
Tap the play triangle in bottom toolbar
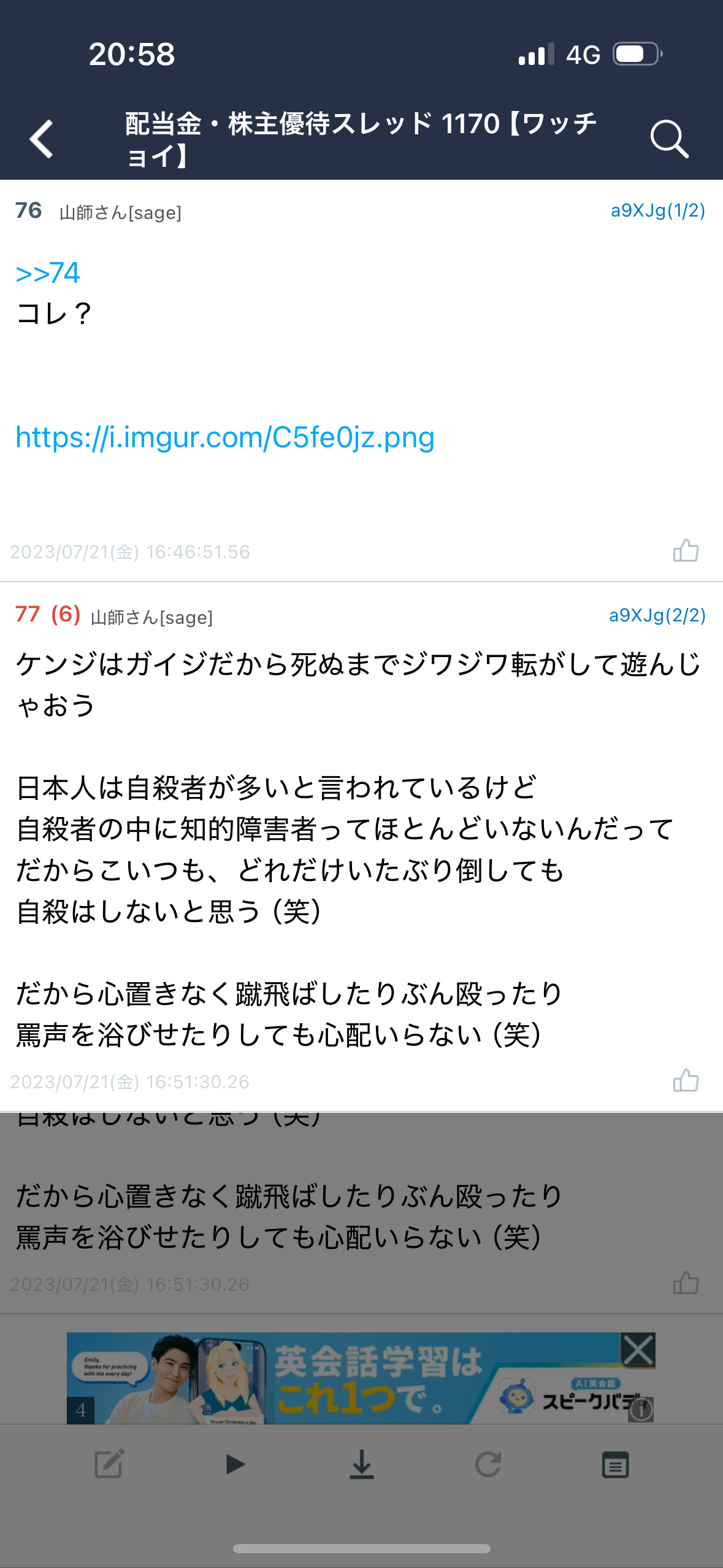click(x=235, y=1464)
